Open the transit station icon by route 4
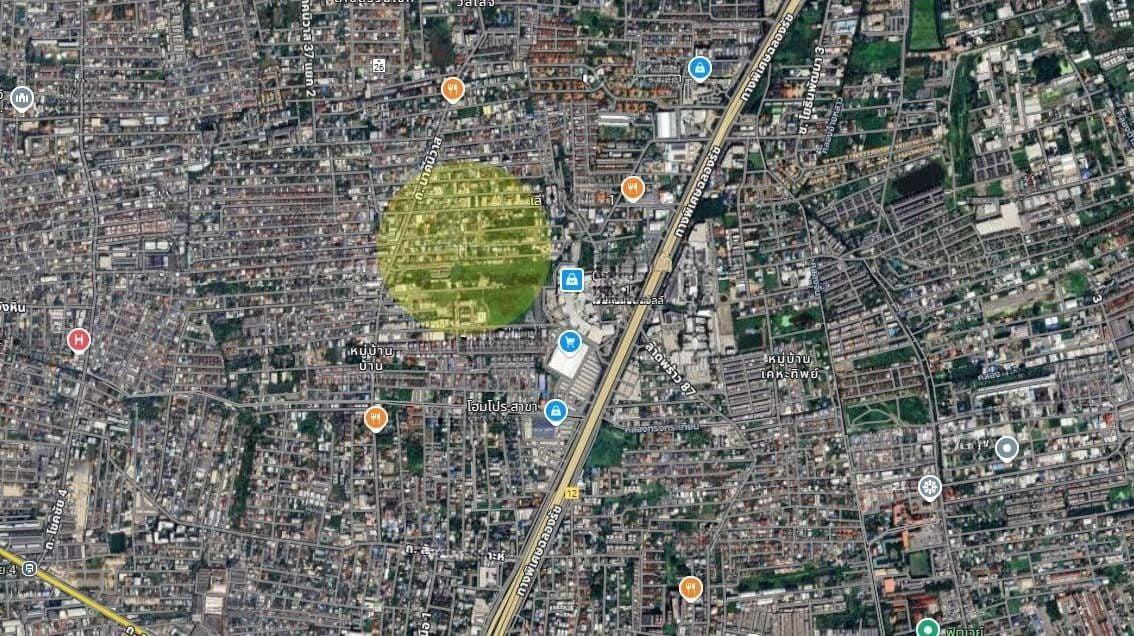This screenshot has height=636, width=1134. (31, 569)
